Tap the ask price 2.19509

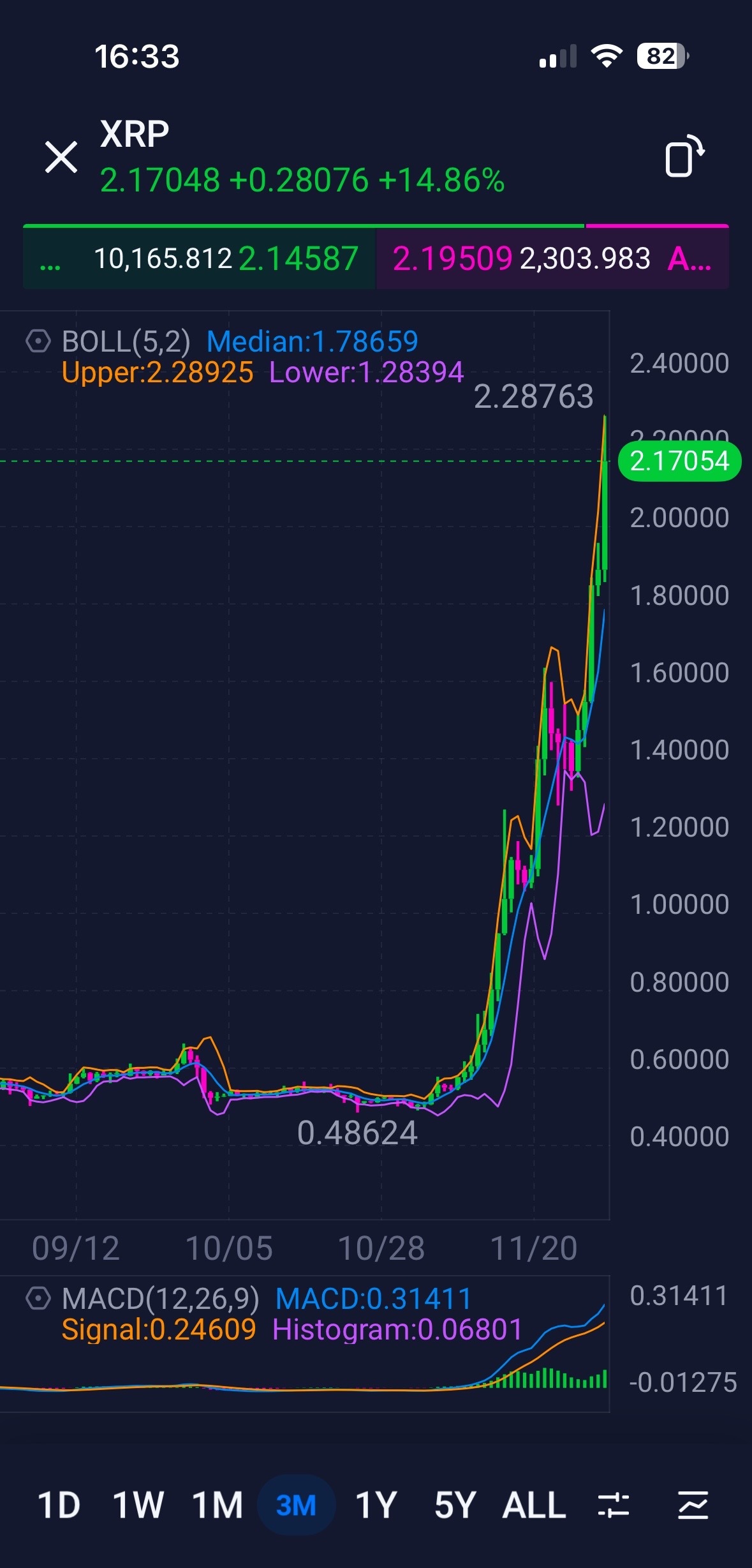452,259
